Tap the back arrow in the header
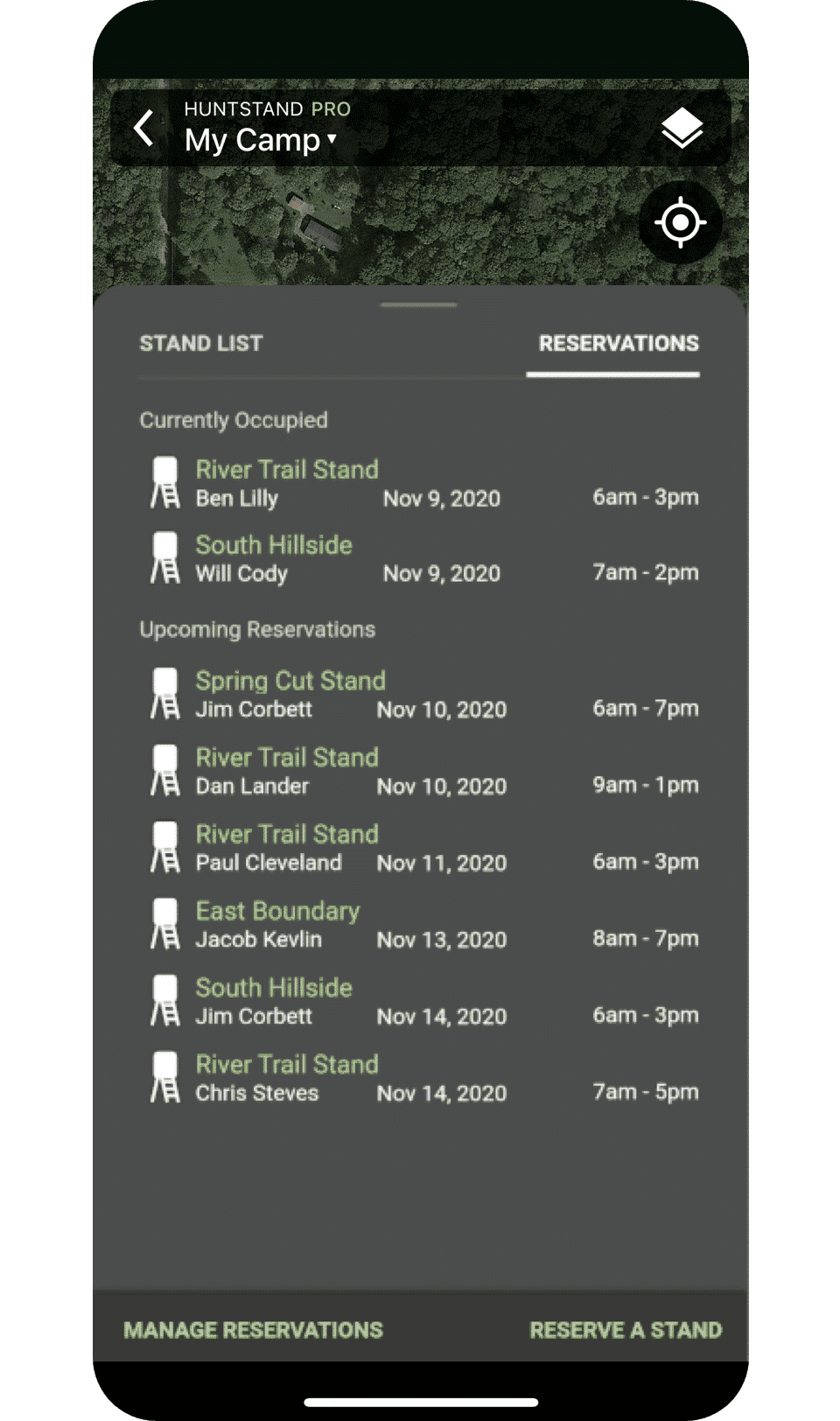Screen dimensions: 840x1421 click(143, 129)
